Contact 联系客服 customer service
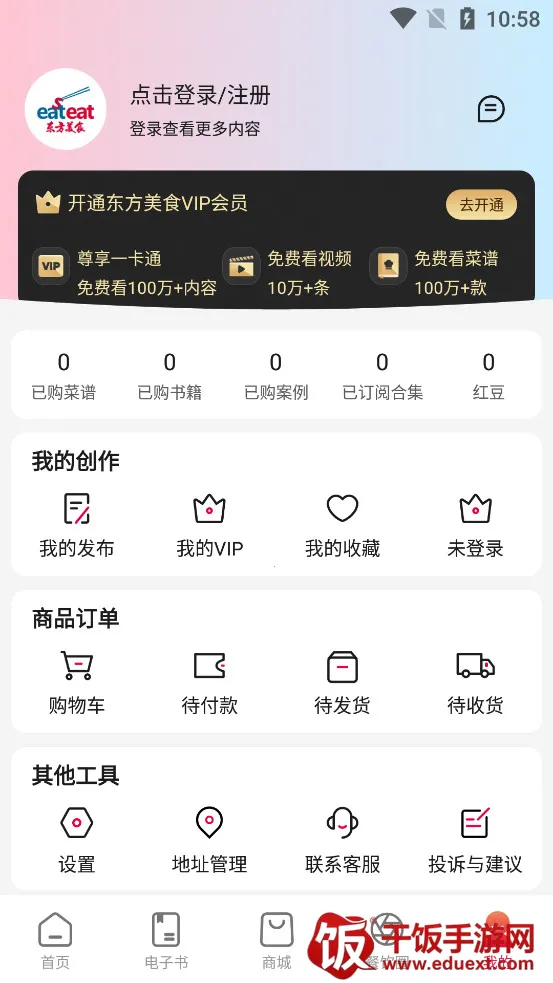553x983 pixels. point(342,841)
